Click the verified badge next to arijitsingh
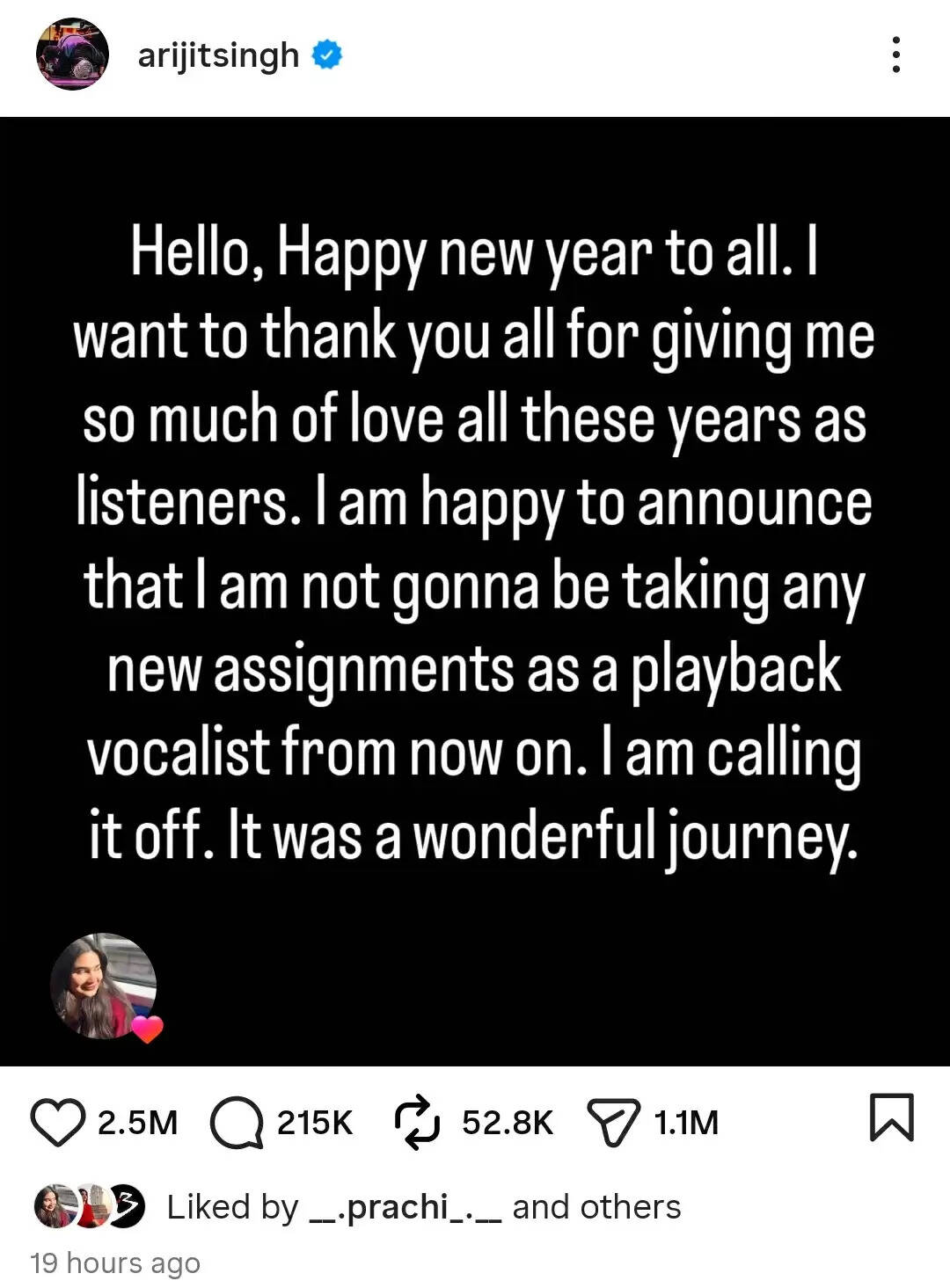 325,55
